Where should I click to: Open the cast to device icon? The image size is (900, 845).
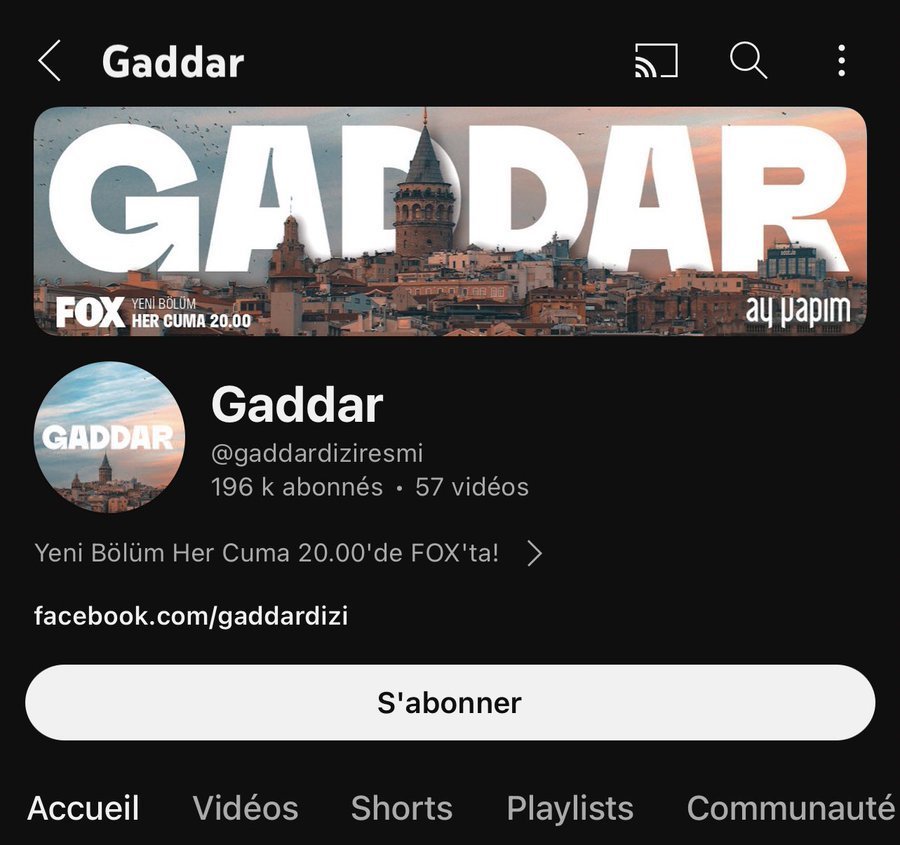656,61
